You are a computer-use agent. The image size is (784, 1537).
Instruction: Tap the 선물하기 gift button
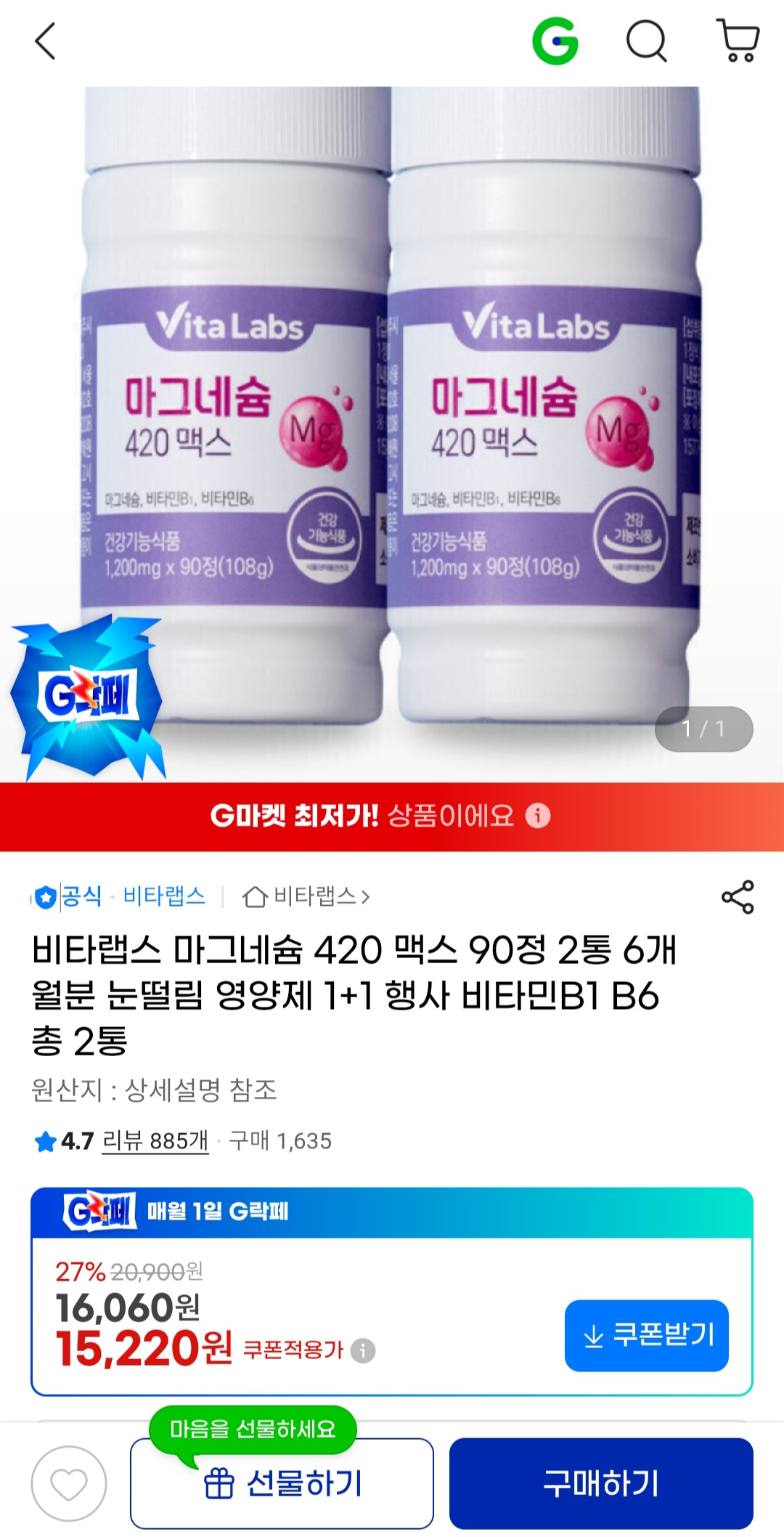click(282, 1483)
